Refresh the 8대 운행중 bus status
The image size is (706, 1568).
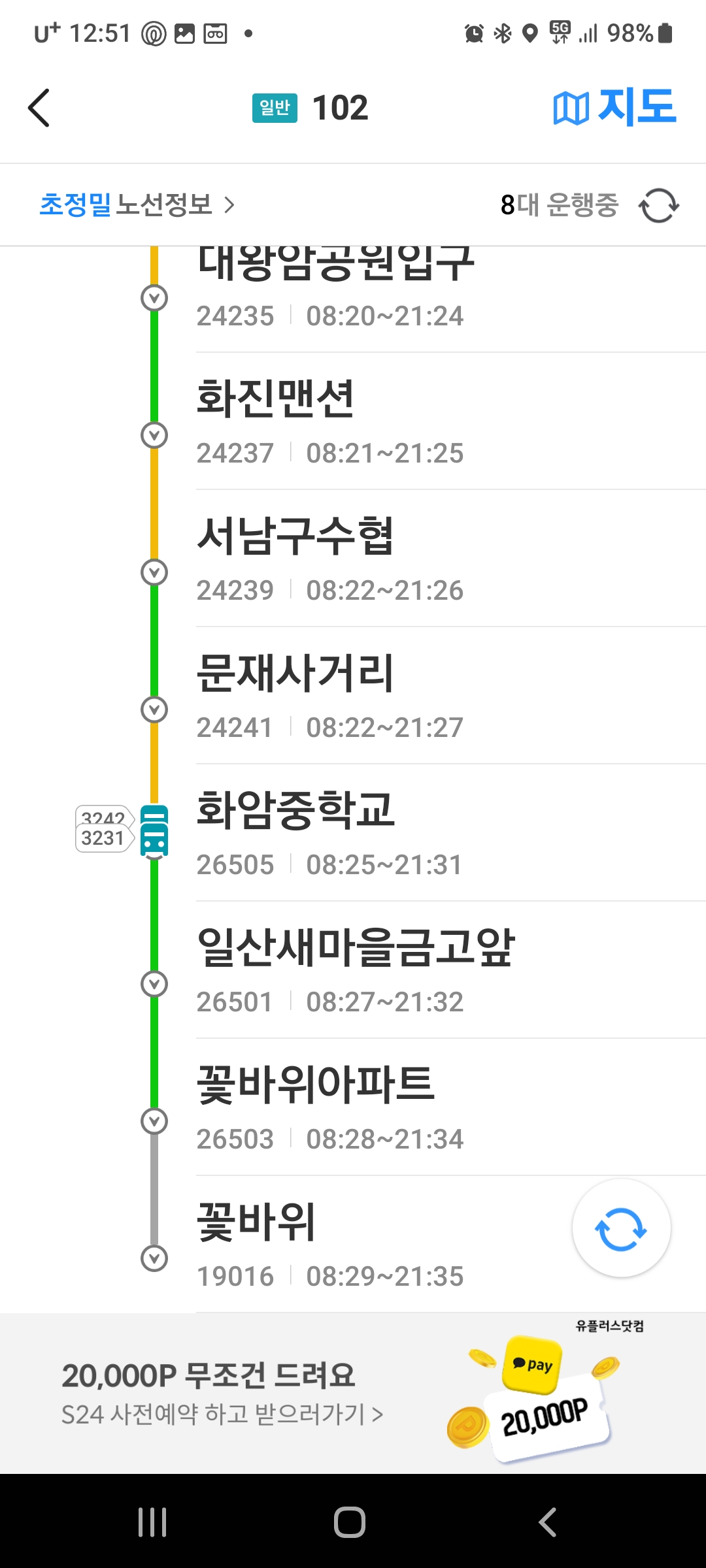coord(658,206)
